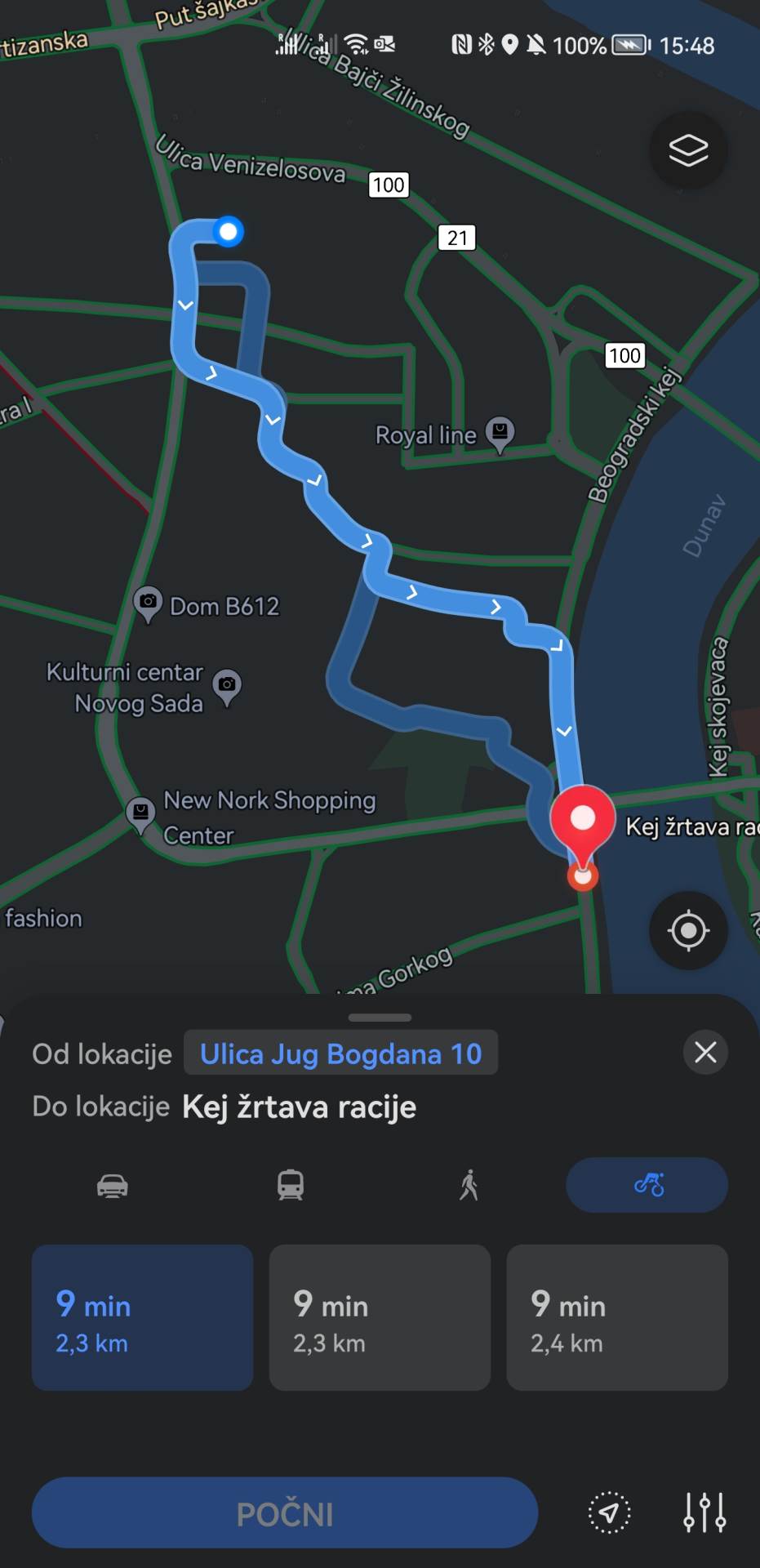
Task: Open the map layers button
Action: 687,150
